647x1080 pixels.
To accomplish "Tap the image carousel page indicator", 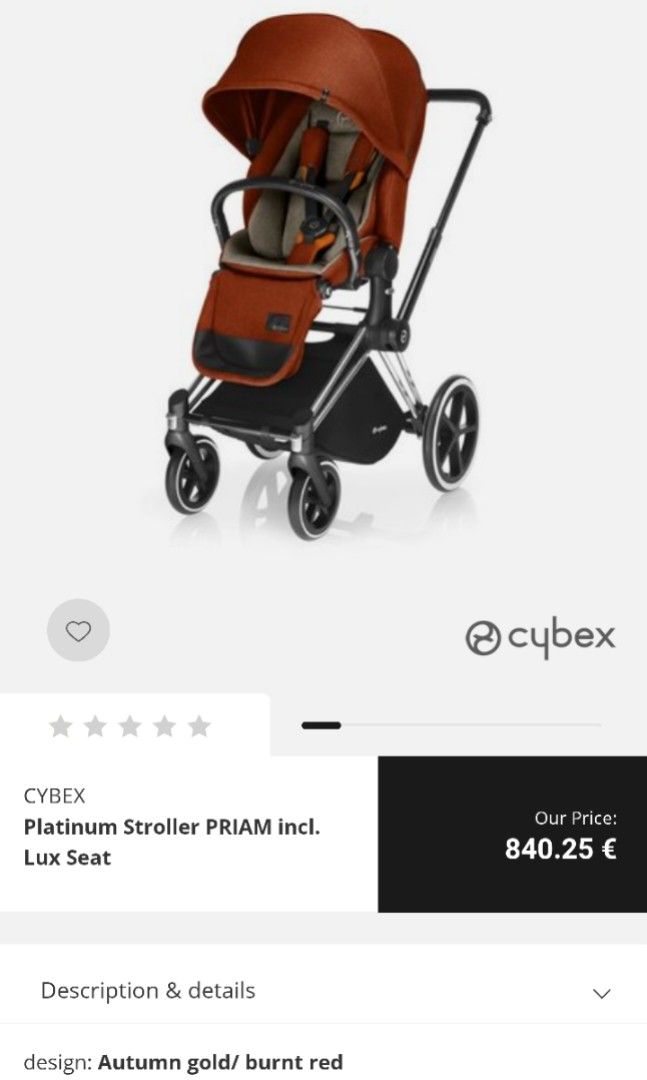I will click(x=322, y=725).
